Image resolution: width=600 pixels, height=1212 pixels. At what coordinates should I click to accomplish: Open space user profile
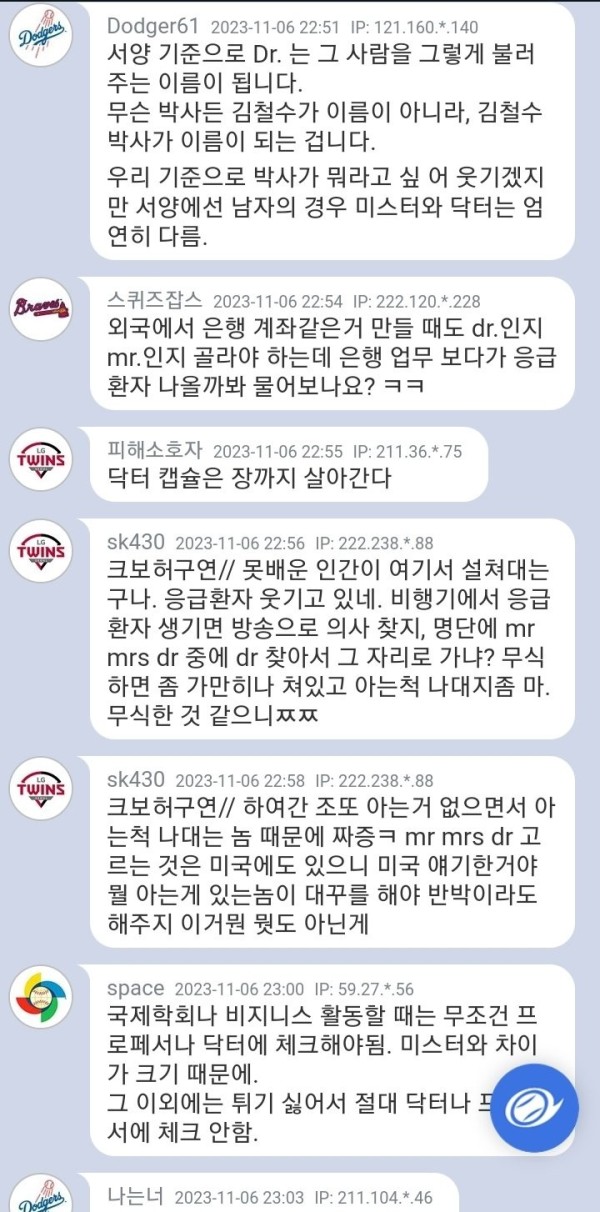pos(134,960)
